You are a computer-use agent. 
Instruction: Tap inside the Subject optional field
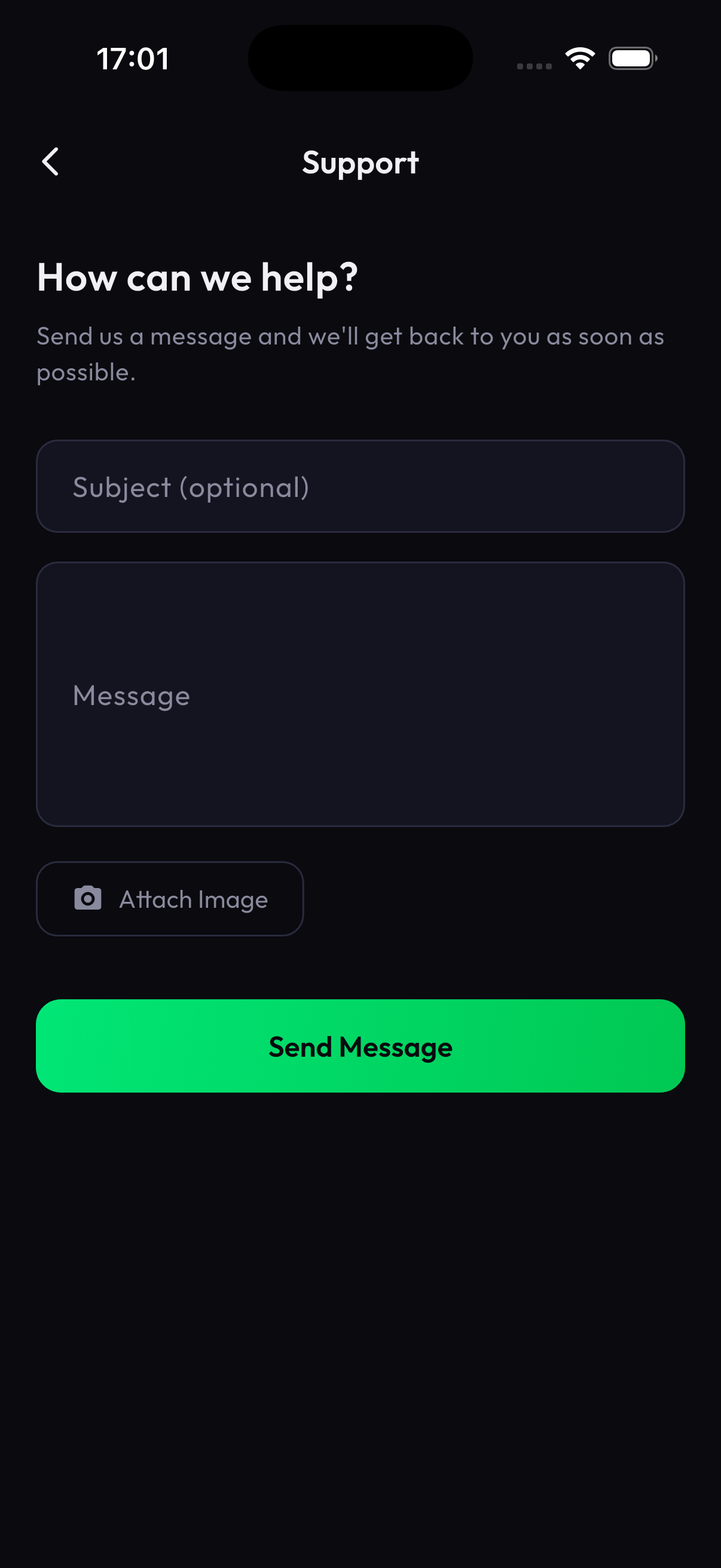(361, 486)
